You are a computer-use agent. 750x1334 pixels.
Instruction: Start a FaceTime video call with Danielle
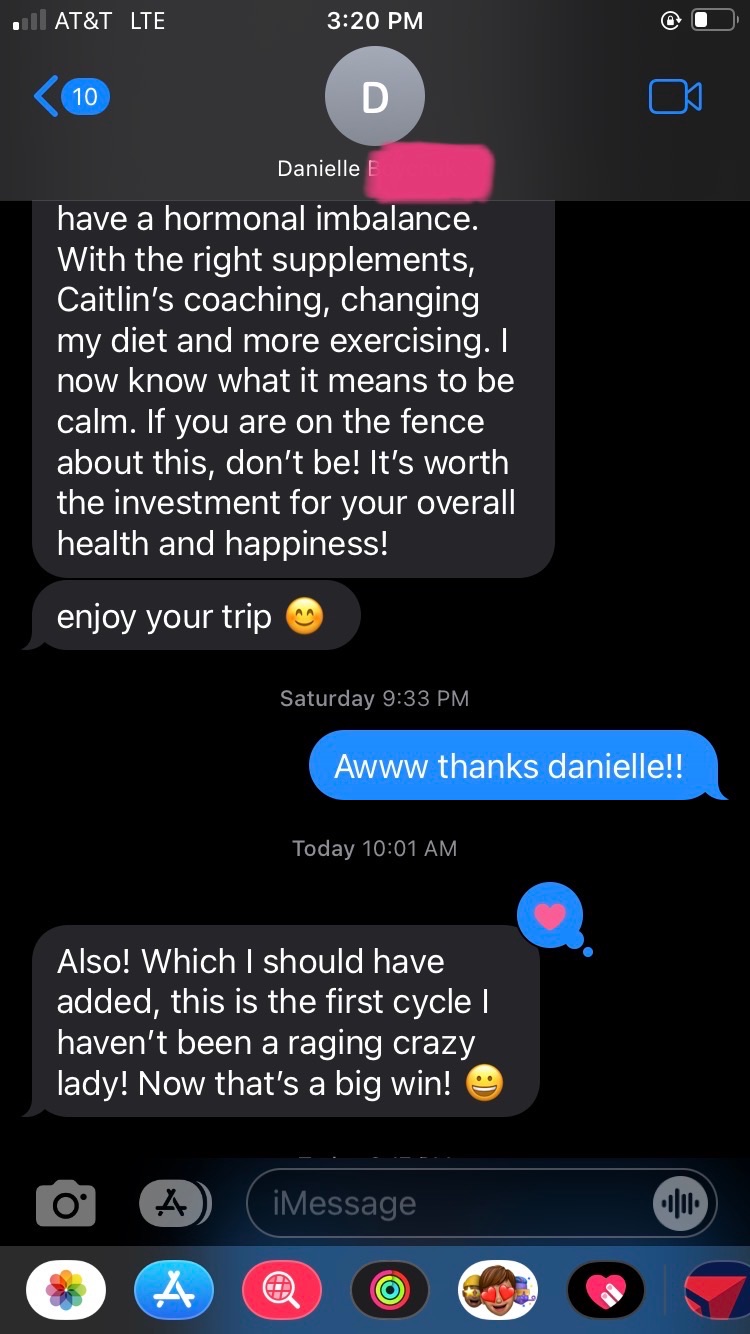tap(675, 97)
